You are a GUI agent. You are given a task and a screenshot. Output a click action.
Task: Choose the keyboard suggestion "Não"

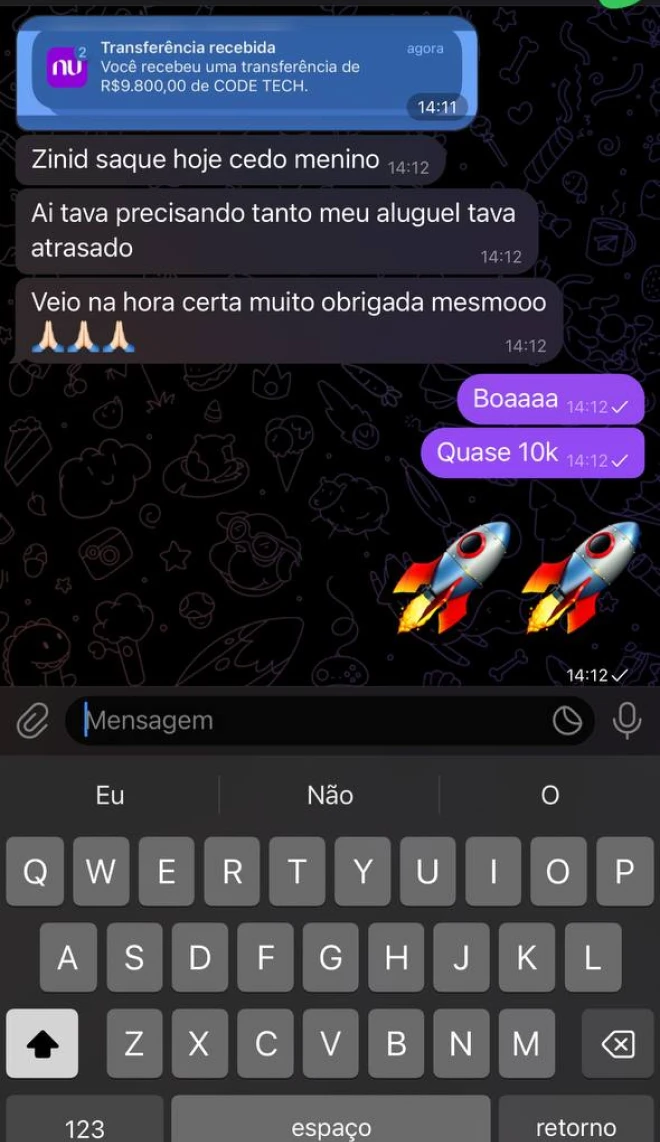pos(330,795)
